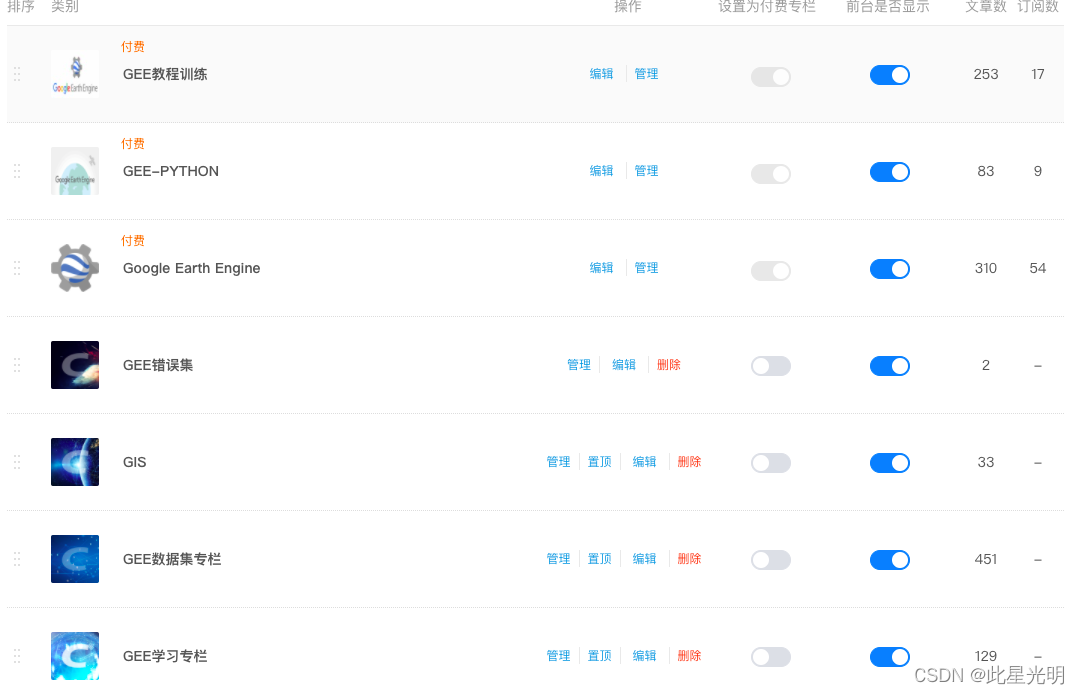The height and width of the screenshot is (694, 1080).
Task: Toggle front display for GEE学习专栏
Action: (889, 657)
